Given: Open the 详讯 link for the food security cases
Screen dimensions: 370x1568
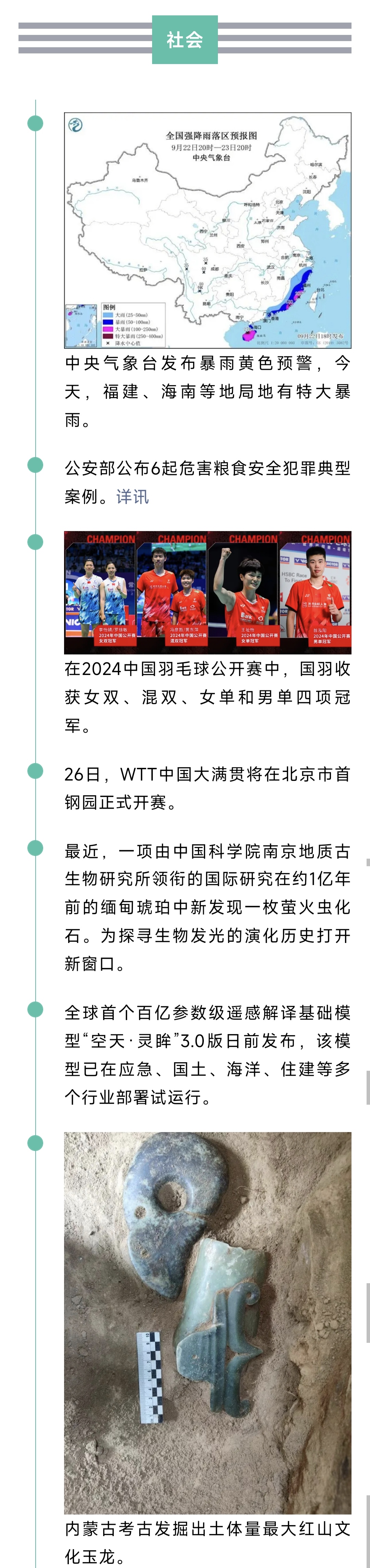Looking at the screenshot, I should click(x=133, y=497).
